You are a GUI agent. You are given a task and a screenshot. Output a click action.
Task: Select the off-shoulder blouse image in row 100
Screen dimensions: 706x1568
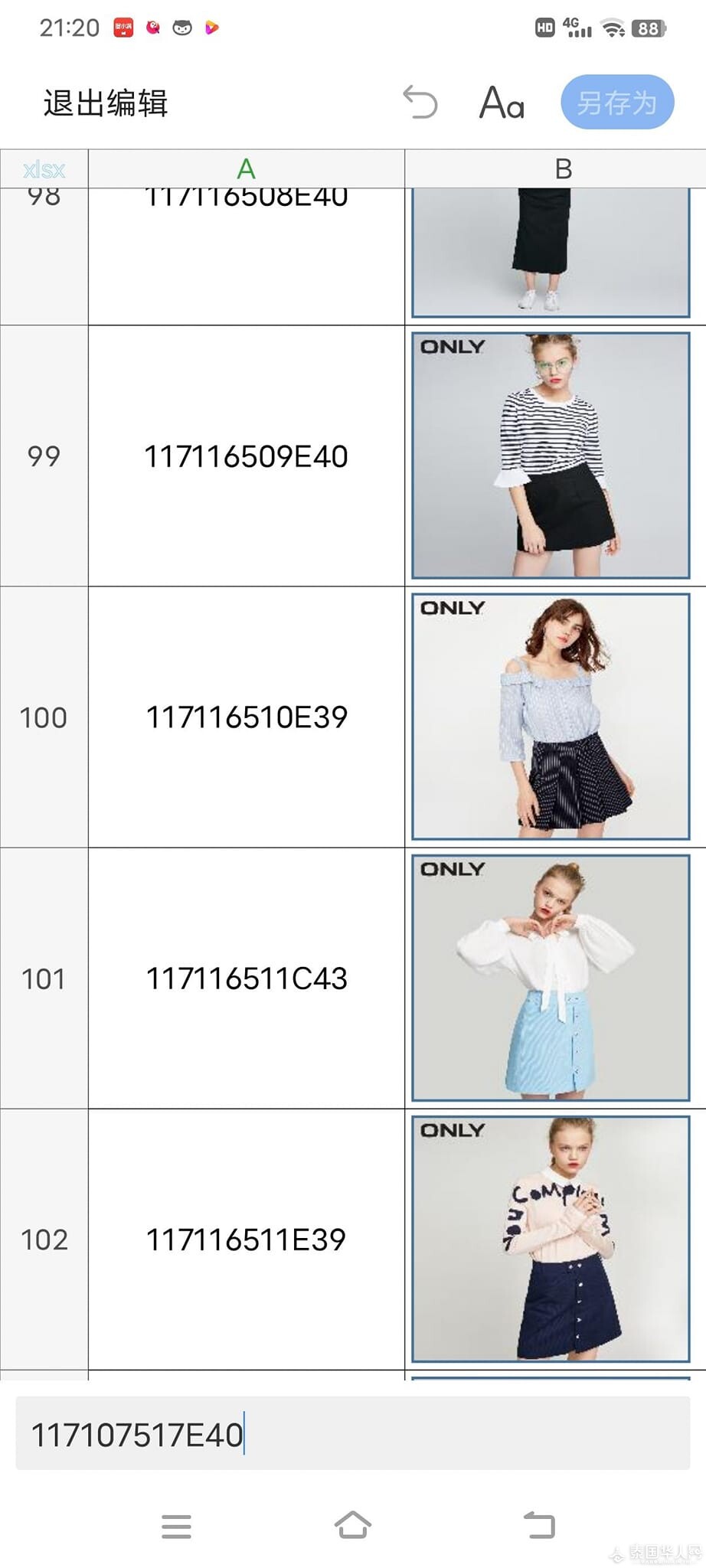[x=551, y=717]
